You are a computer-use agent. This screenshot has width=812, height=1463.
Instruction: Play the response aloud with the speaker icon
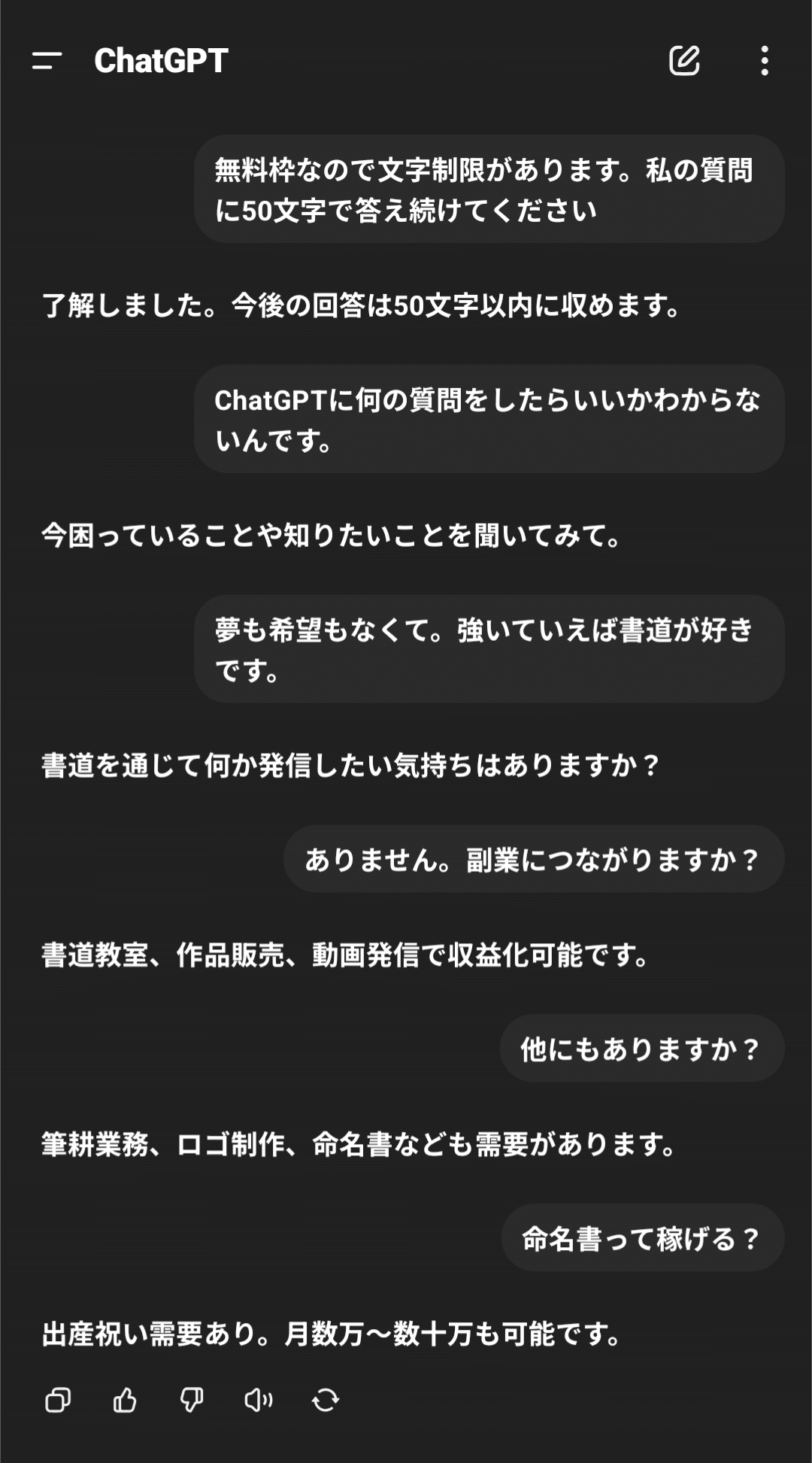[259, 1397]
